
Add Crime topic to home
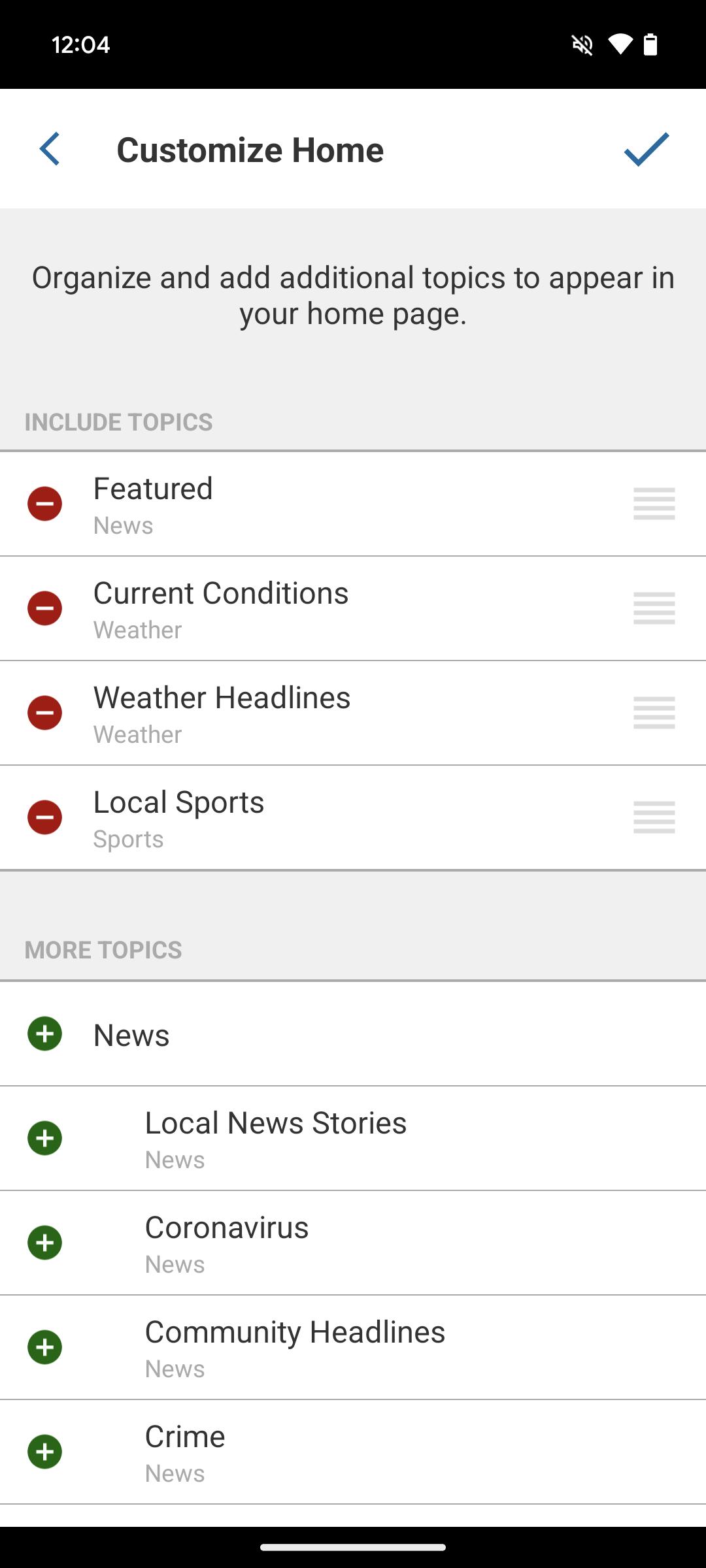tap(44, 1452)
